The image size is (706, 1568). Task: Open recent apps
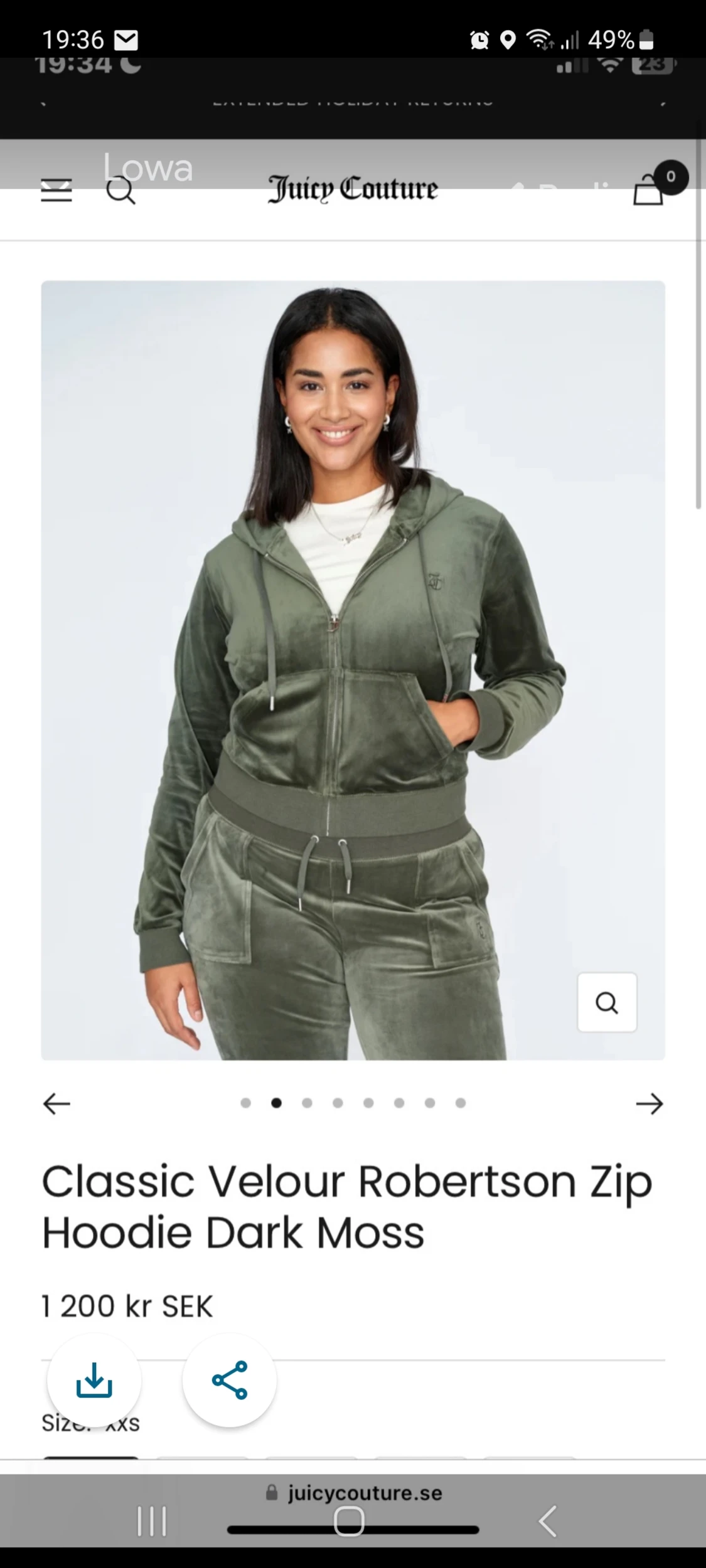pos(152,1521)
